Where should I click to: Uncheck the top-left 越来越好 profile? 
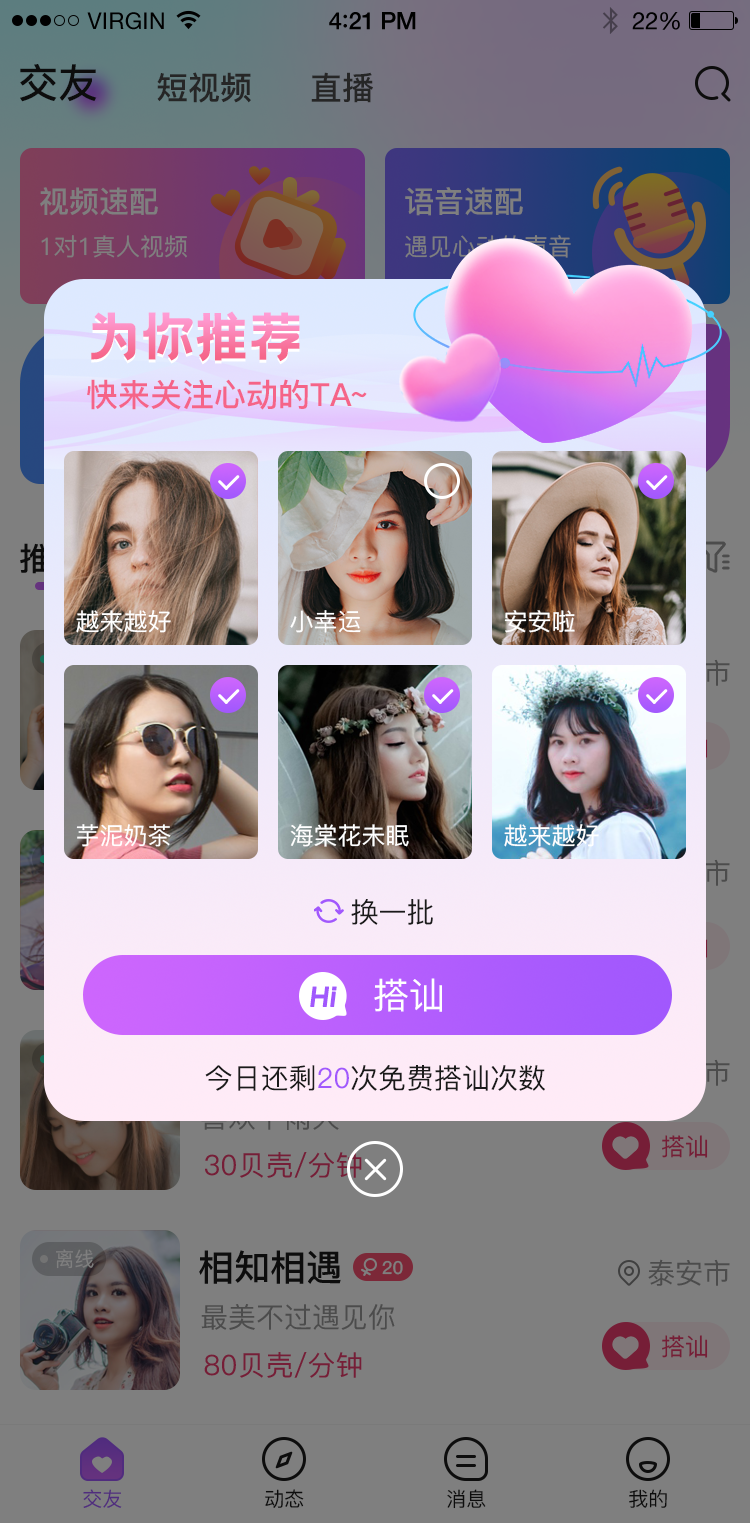coord(228,481)
